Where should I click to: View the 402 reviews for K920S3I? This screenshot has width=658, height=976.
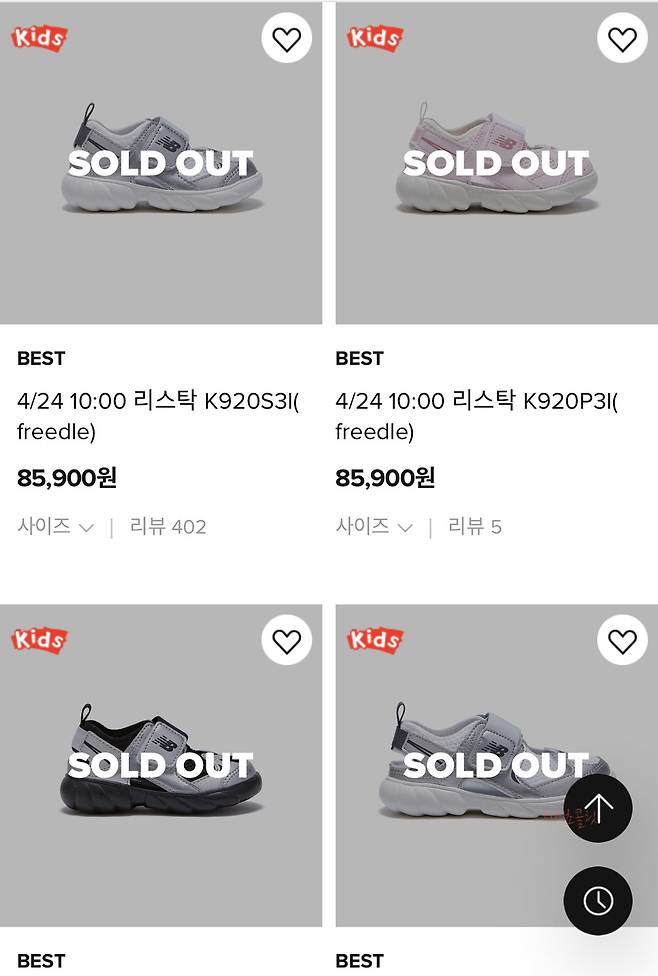tap(168, 527)
